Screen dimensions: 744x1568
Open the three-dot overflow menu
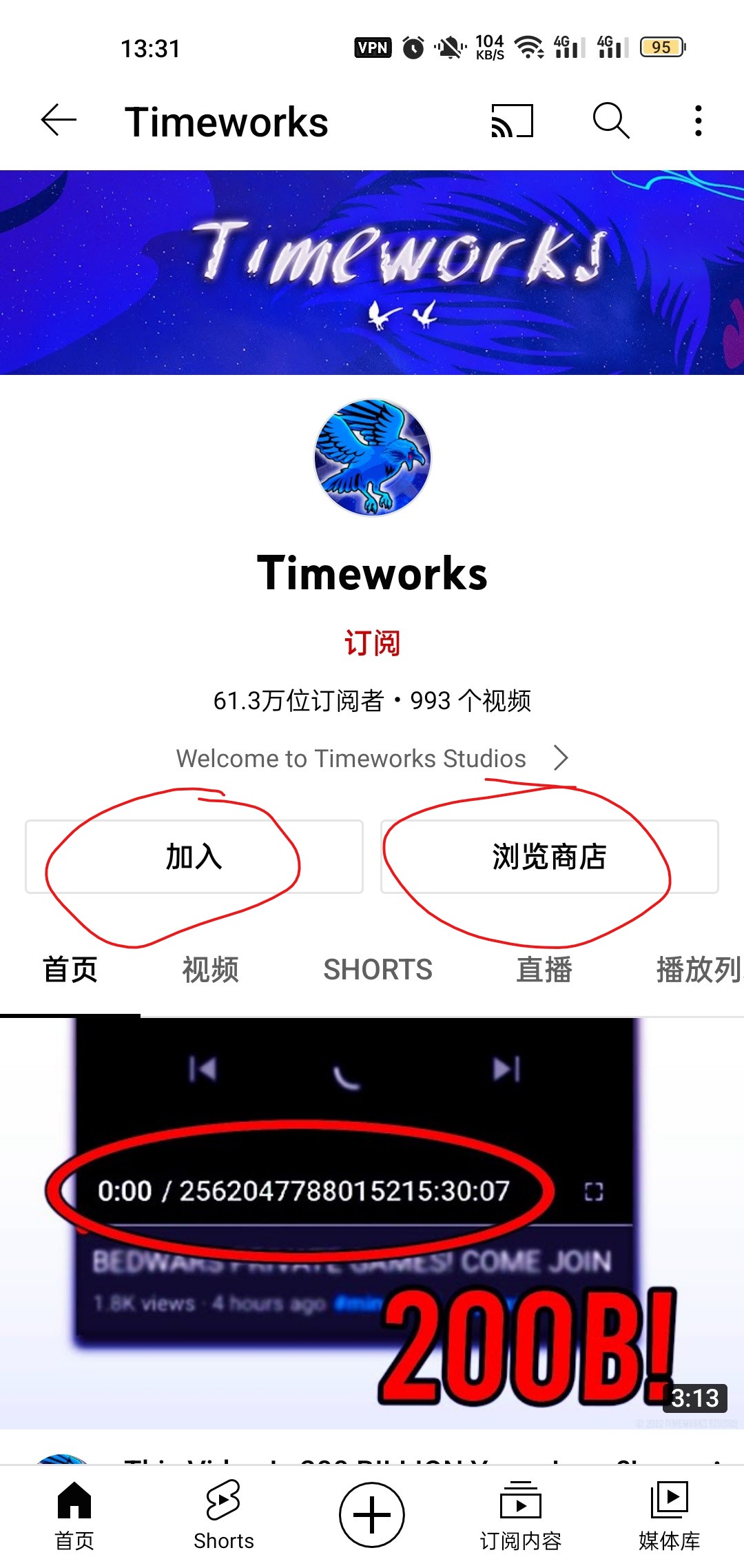point(699,121)
